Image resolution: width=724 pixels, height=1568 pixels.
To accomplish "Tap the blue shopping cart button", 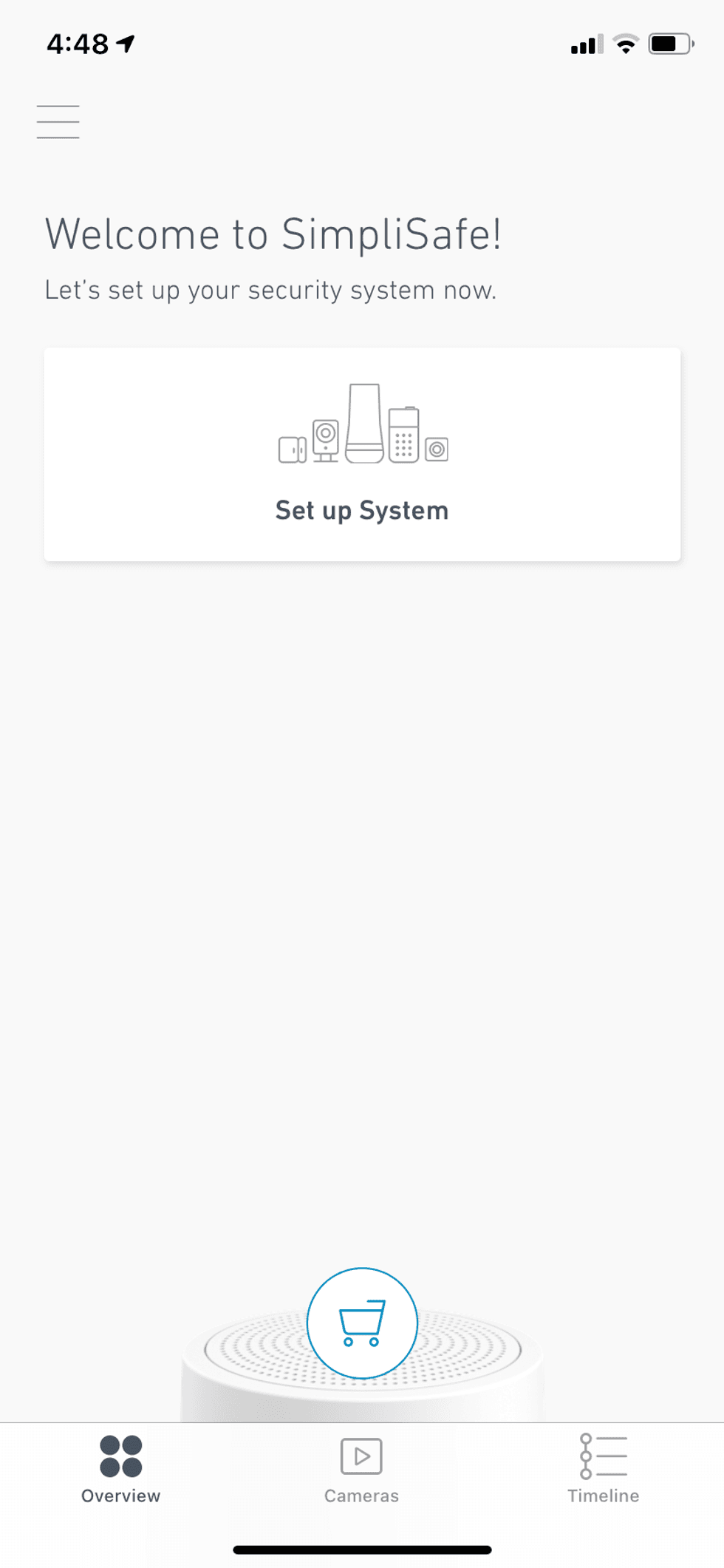I will coord(361,1323).
